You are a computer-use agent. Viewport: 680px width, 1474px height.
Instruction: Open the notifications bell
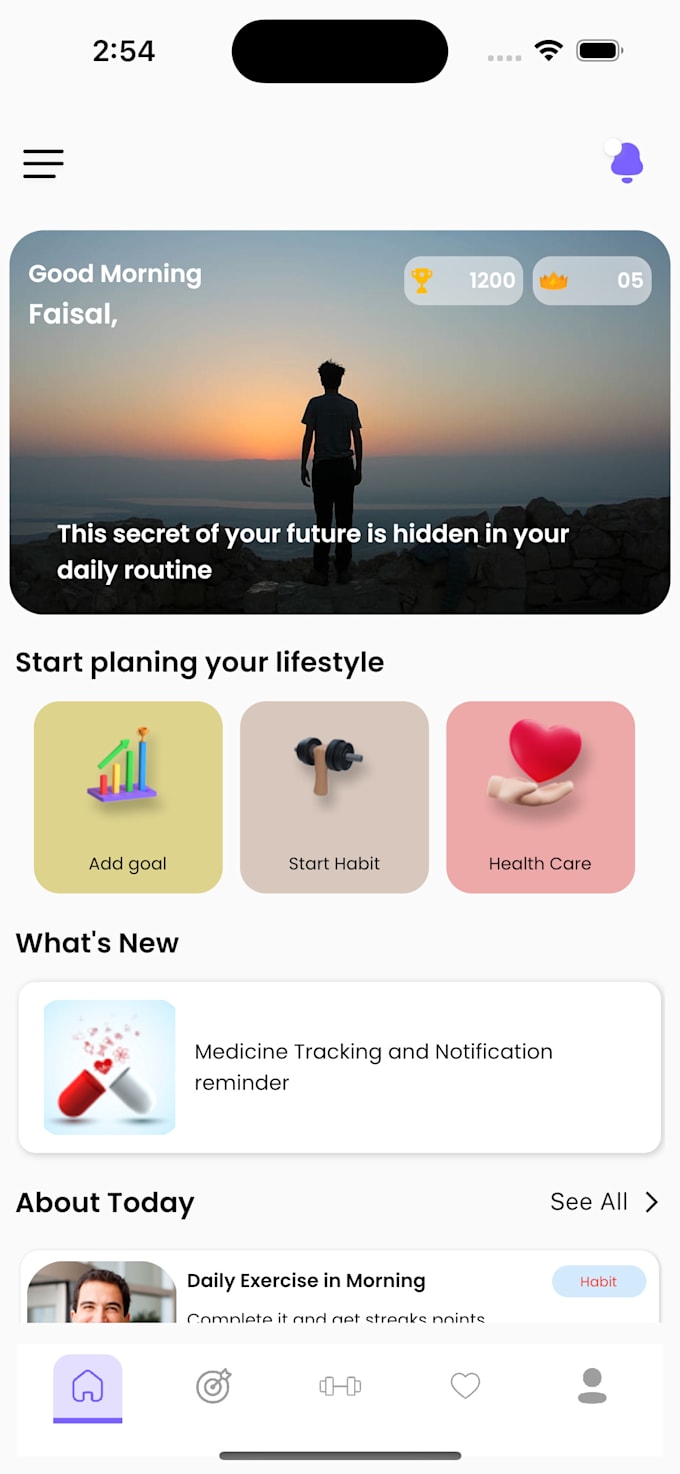pos(626,162)
